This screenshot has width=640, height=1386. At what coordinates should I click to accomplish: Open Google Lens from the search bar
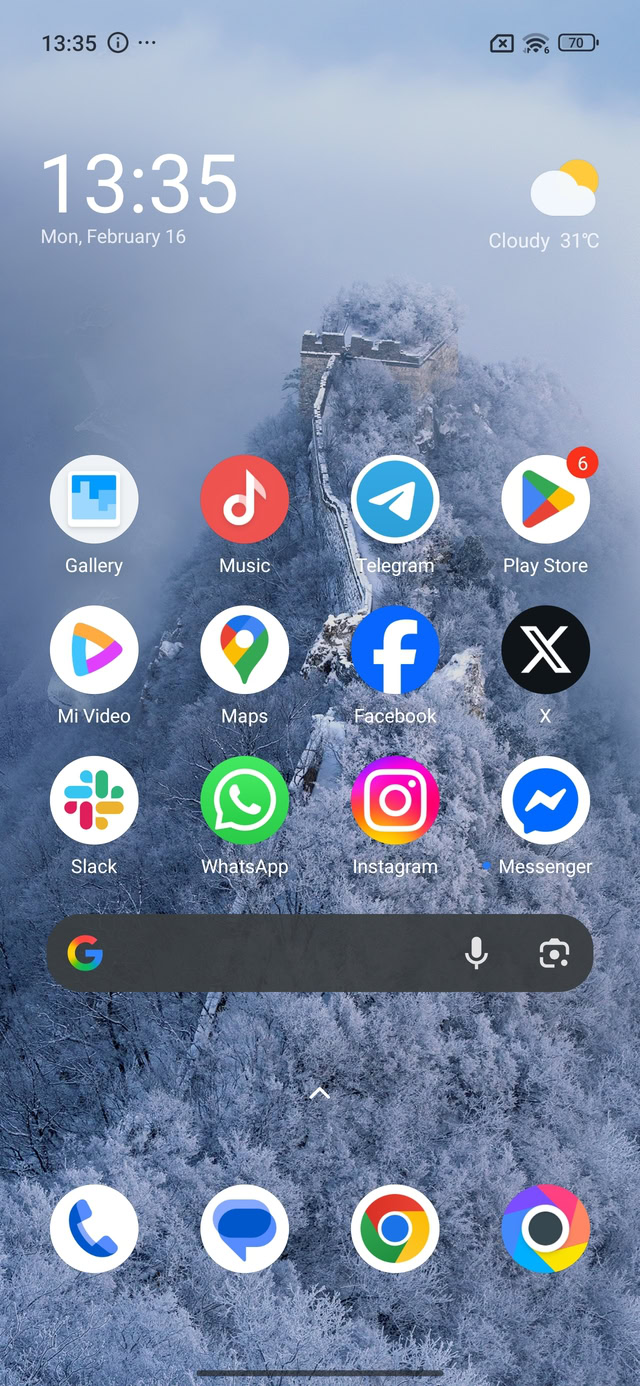pos(554,953)
